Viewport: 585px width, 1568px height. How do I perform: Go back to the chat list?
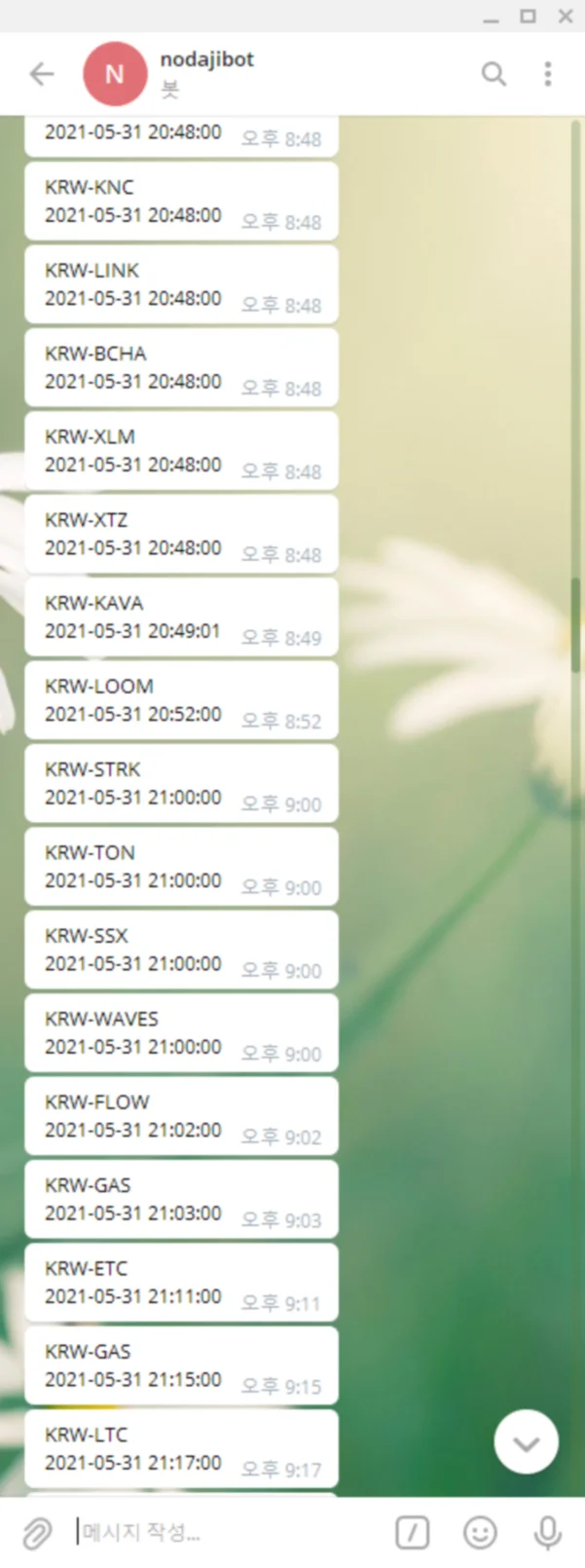tap(42, 74)
